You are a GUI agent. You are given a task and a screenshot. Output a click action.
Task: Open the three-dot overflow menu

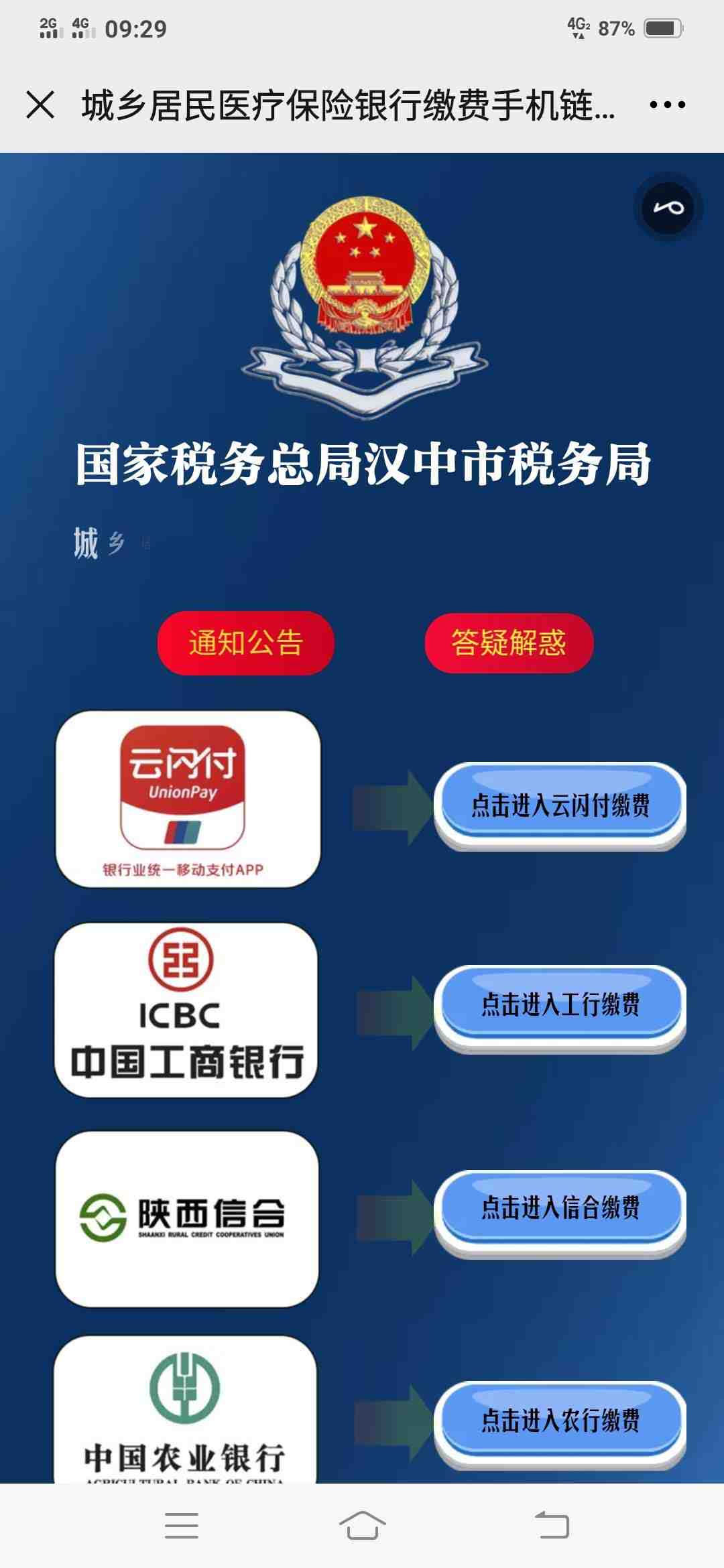point(667,105)
